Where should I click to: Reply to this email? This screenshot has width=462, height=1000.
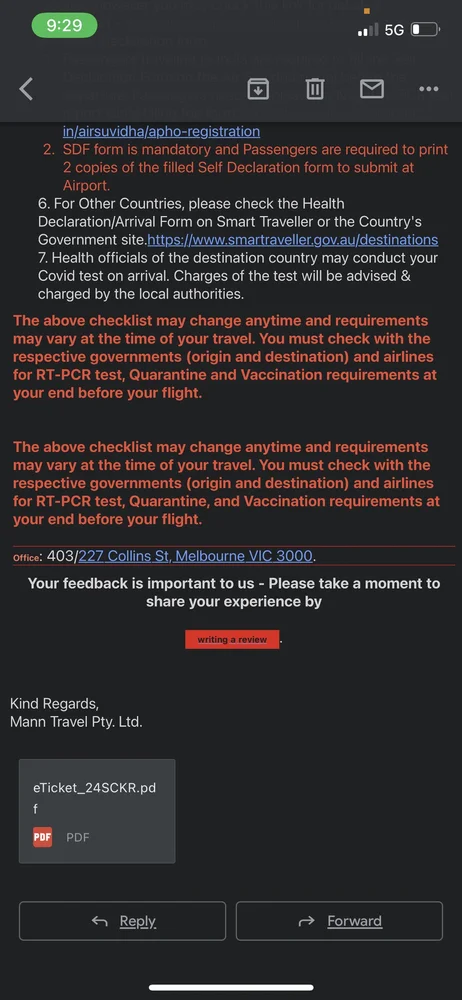(123, 921)
